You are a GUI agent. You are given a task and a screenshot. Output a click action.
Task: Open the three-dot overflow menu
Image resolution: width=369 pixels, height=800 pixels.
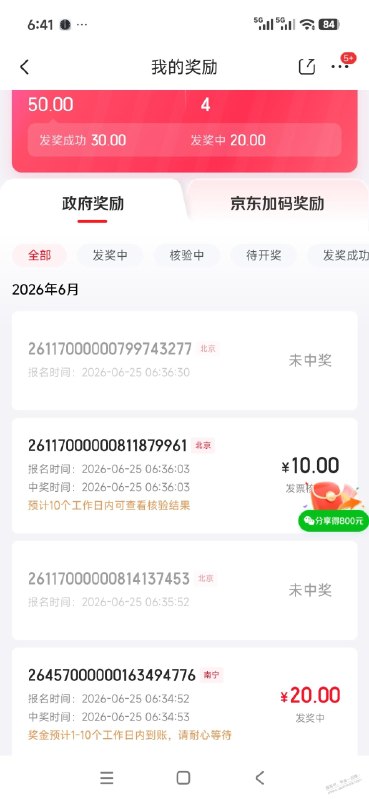pyautogui.click(x=339, y=67)
